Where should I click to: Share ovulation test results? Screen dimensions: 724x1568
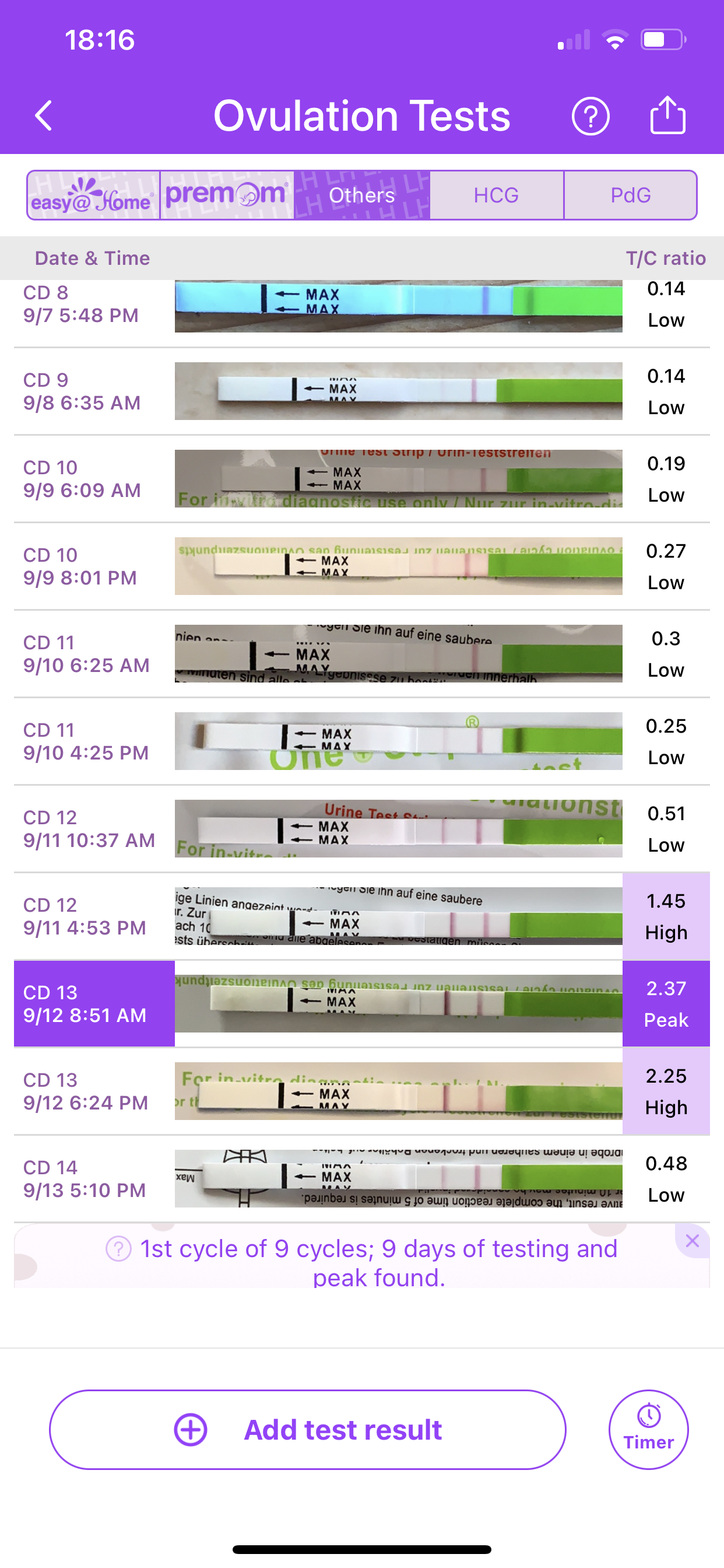click(x=667, y=115)
